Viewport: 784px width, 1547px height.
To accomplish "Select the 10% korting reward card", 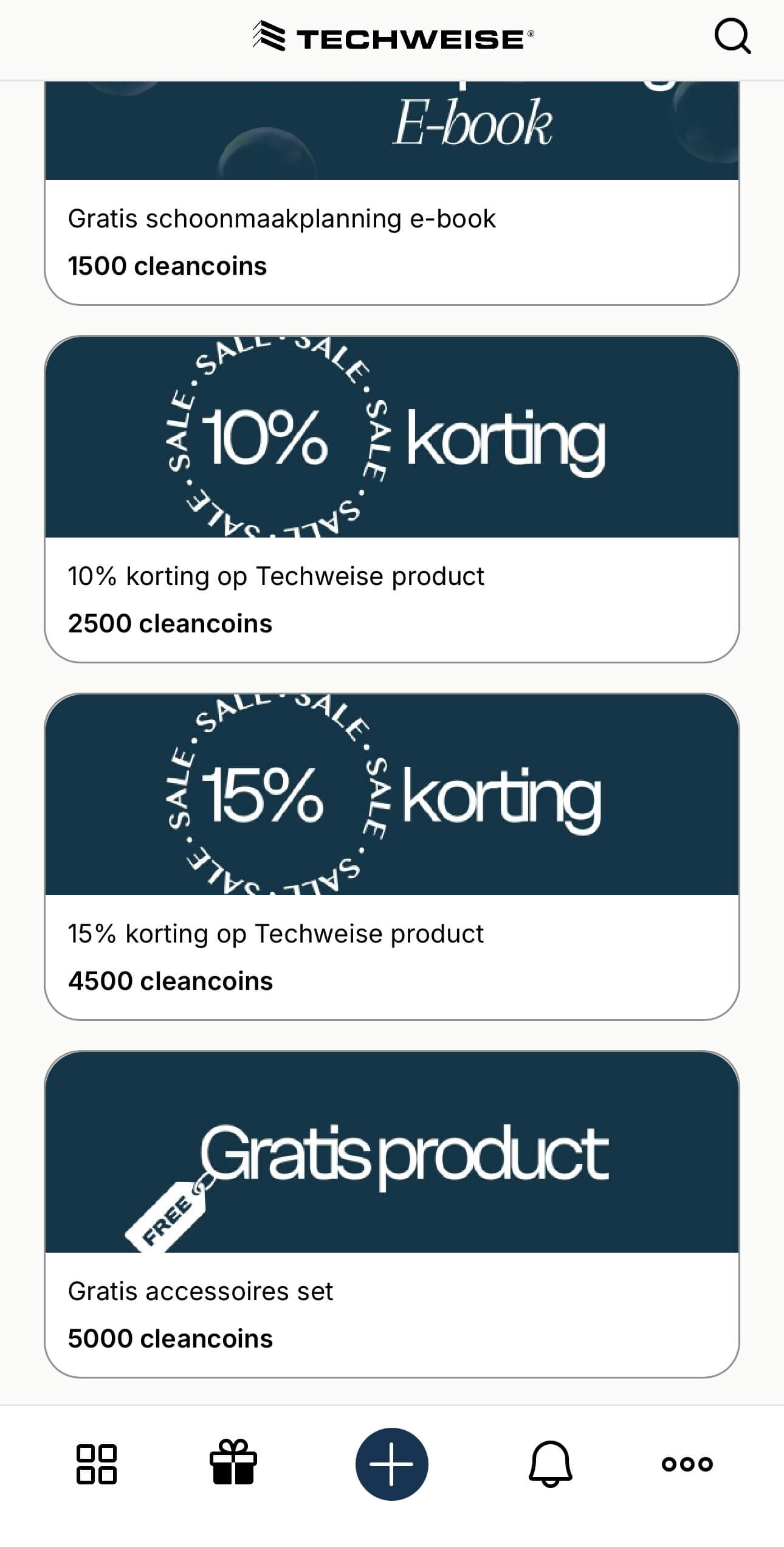I will (x=391, y=499).
